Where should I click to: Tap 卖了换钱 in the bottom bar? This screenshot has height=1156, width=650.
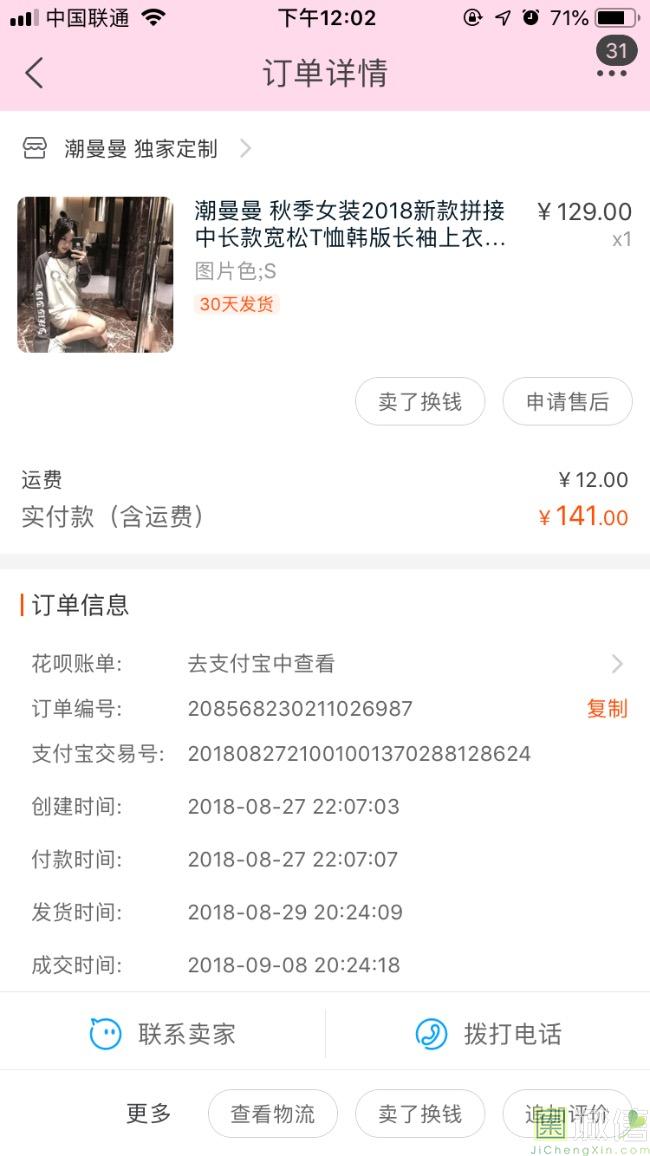pos(420,1114)
